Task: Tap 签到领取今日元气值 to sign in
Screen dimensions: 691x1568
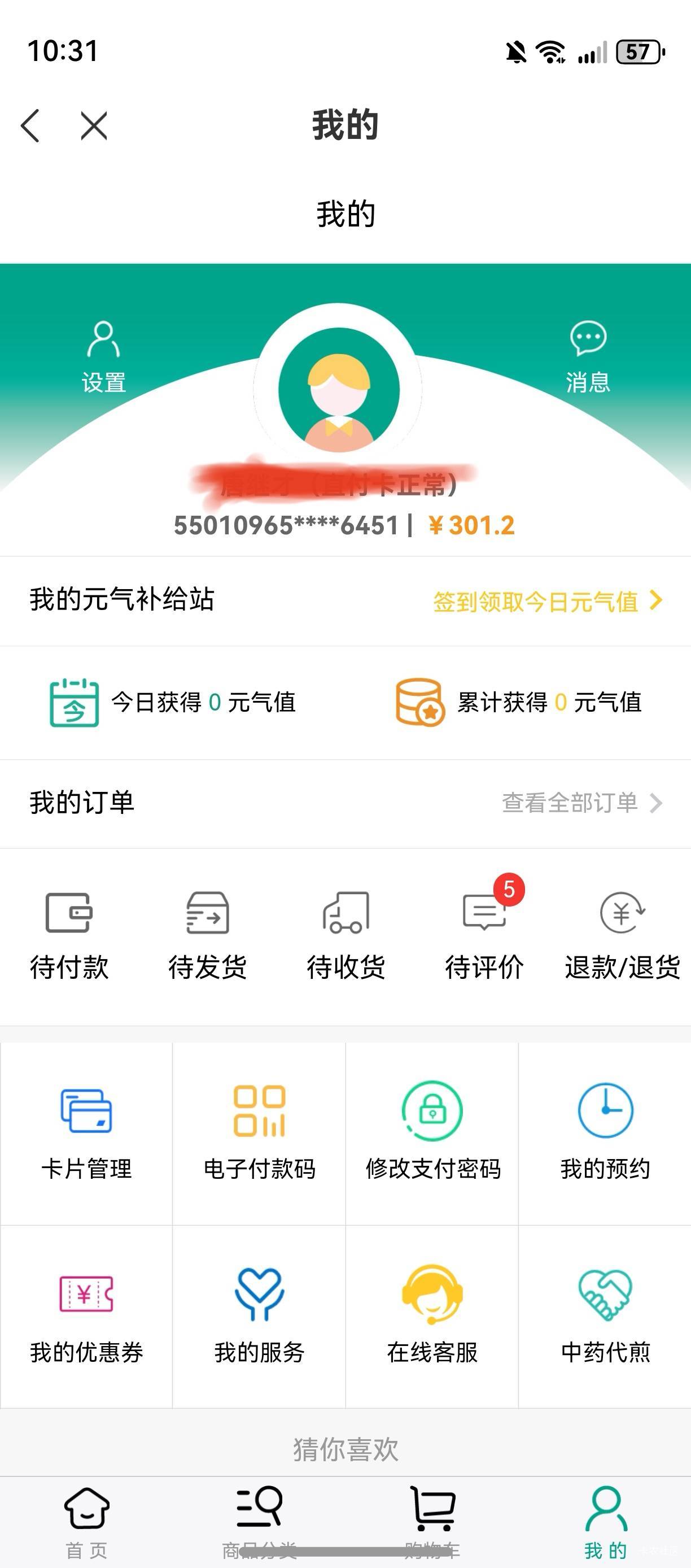Action: point(546,602)
